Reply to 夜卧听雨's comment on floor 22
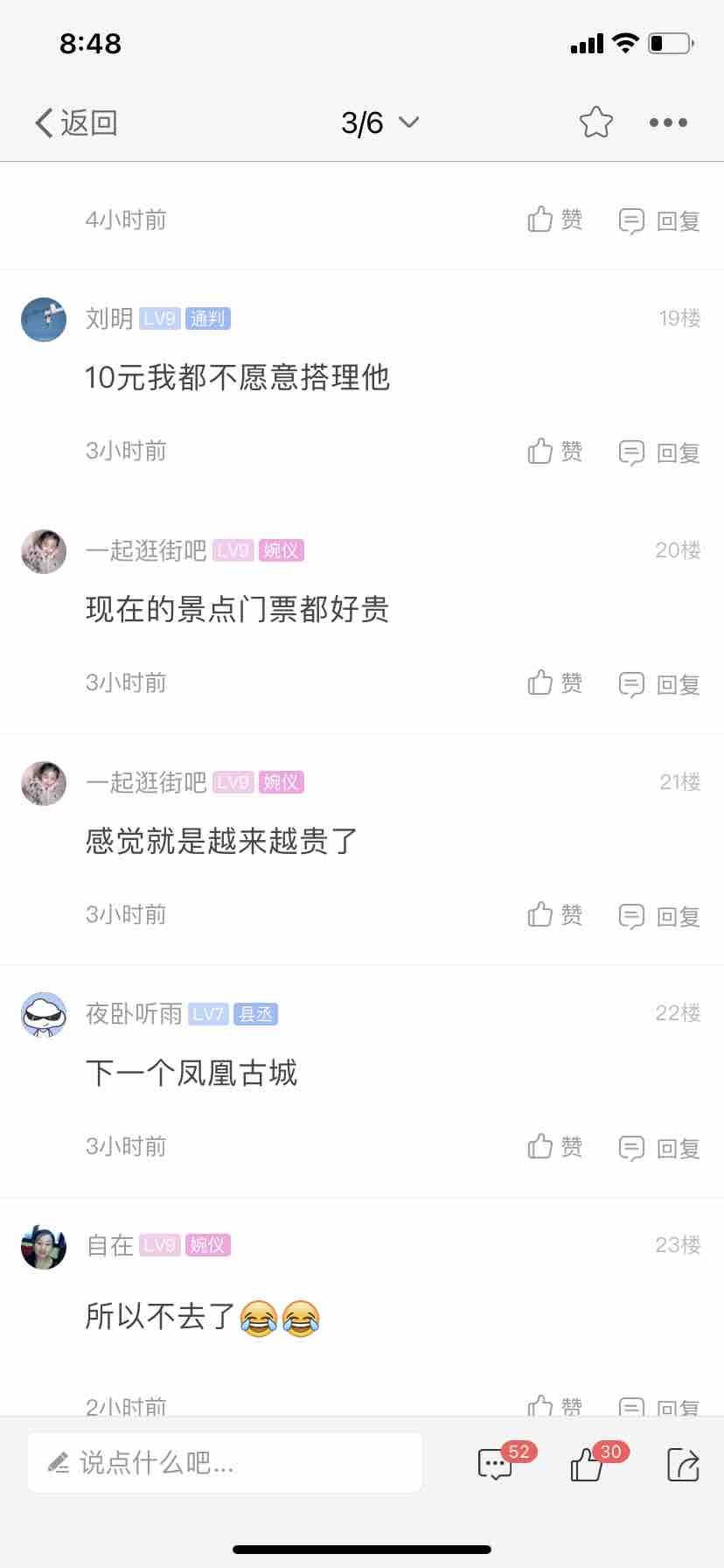 660,1148
